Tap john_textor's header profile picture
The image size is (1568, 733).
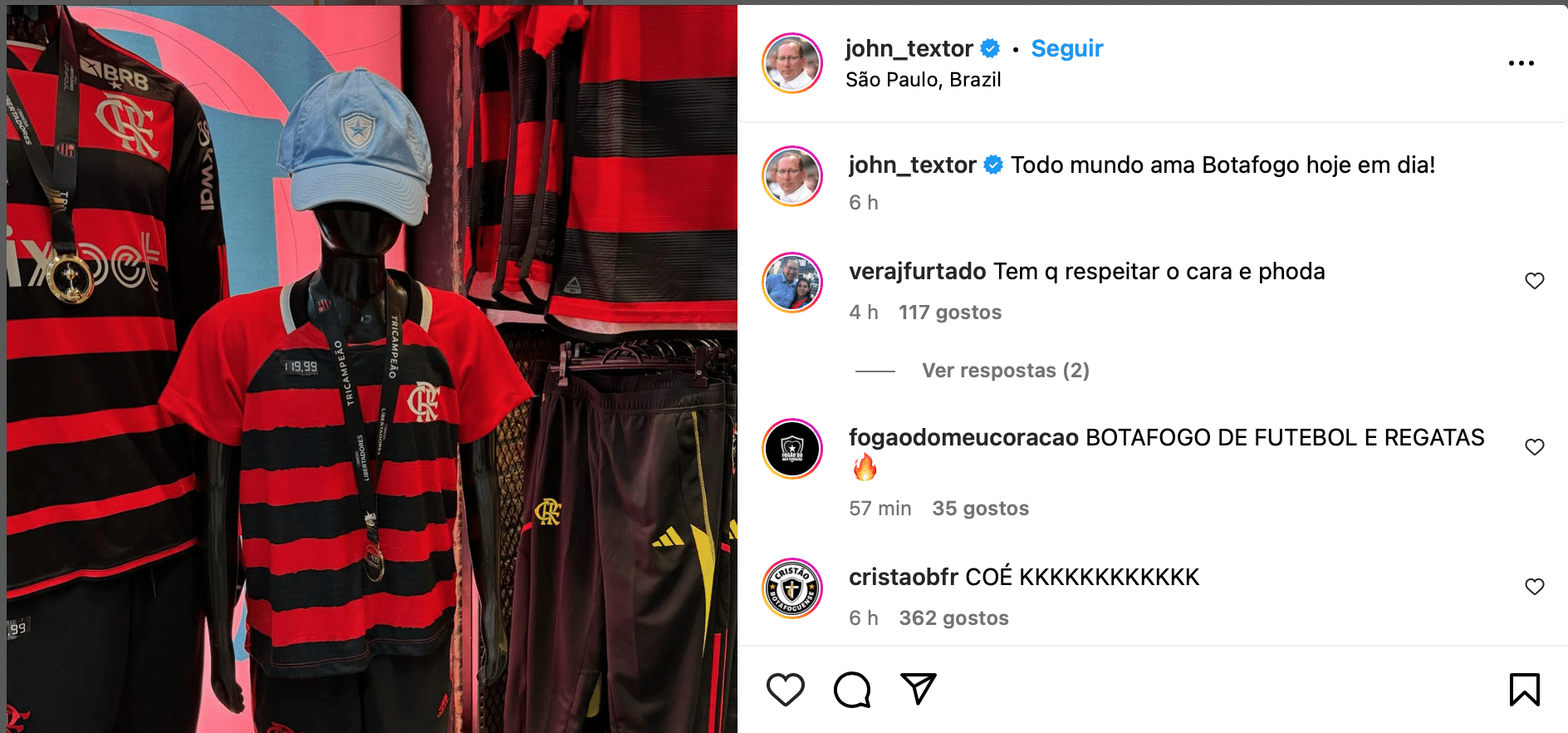click(x=792, y=63)
